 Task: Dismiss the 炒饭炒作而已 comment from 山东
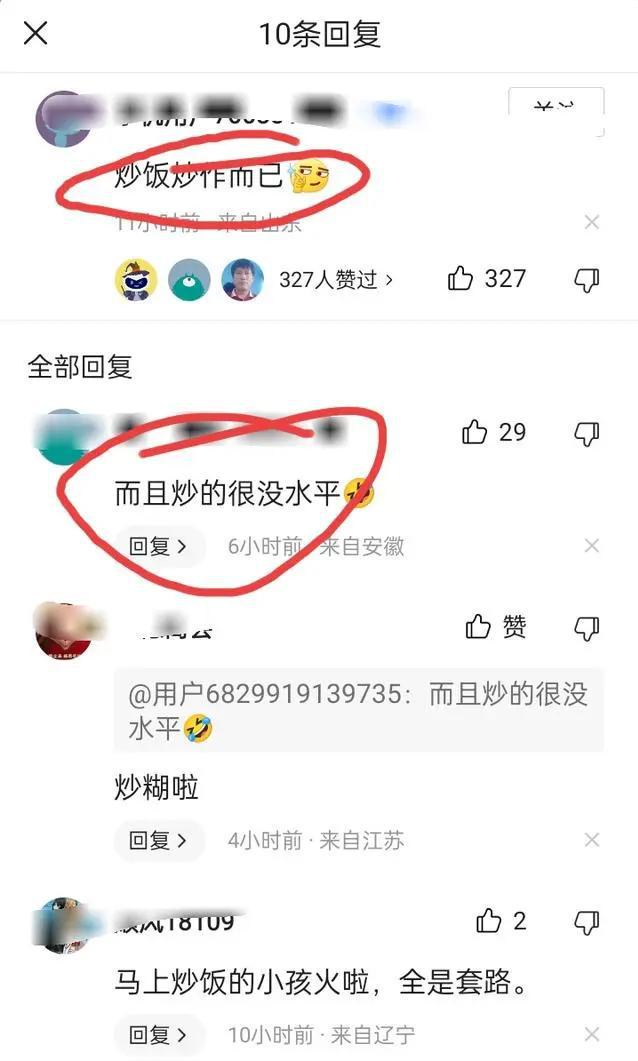[x=592, y=222]
